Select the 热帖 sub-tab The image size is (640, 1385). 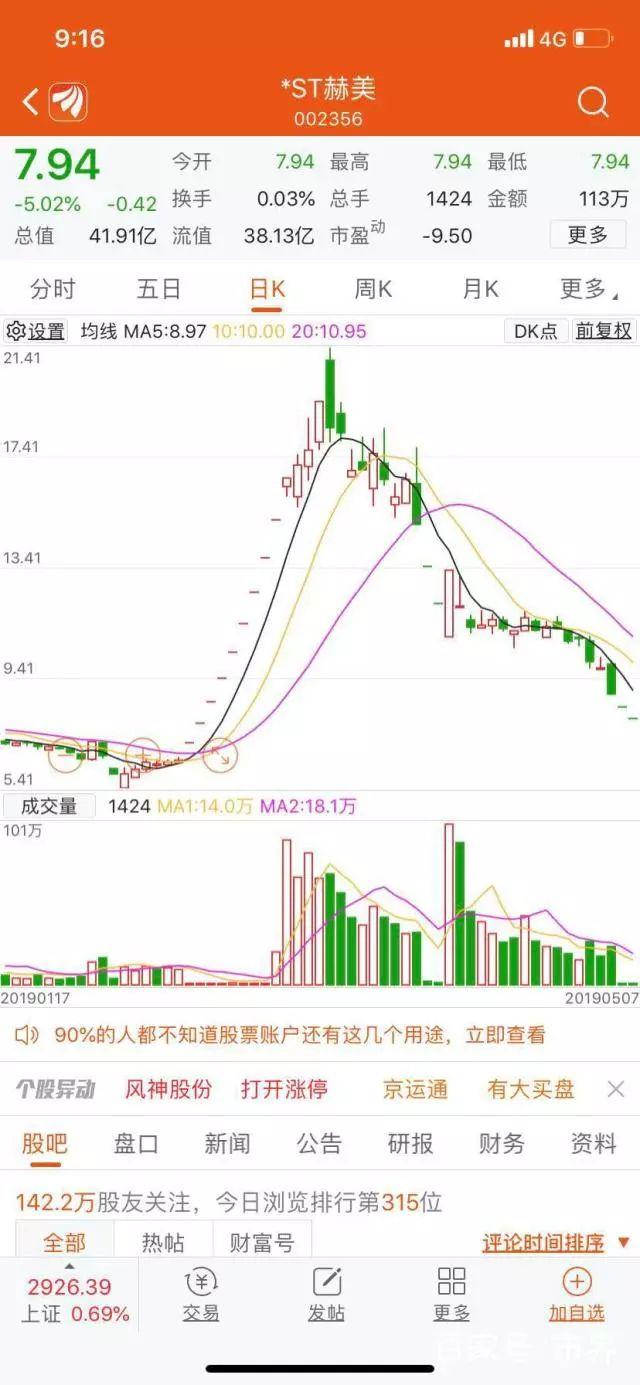pos(163,1243)
